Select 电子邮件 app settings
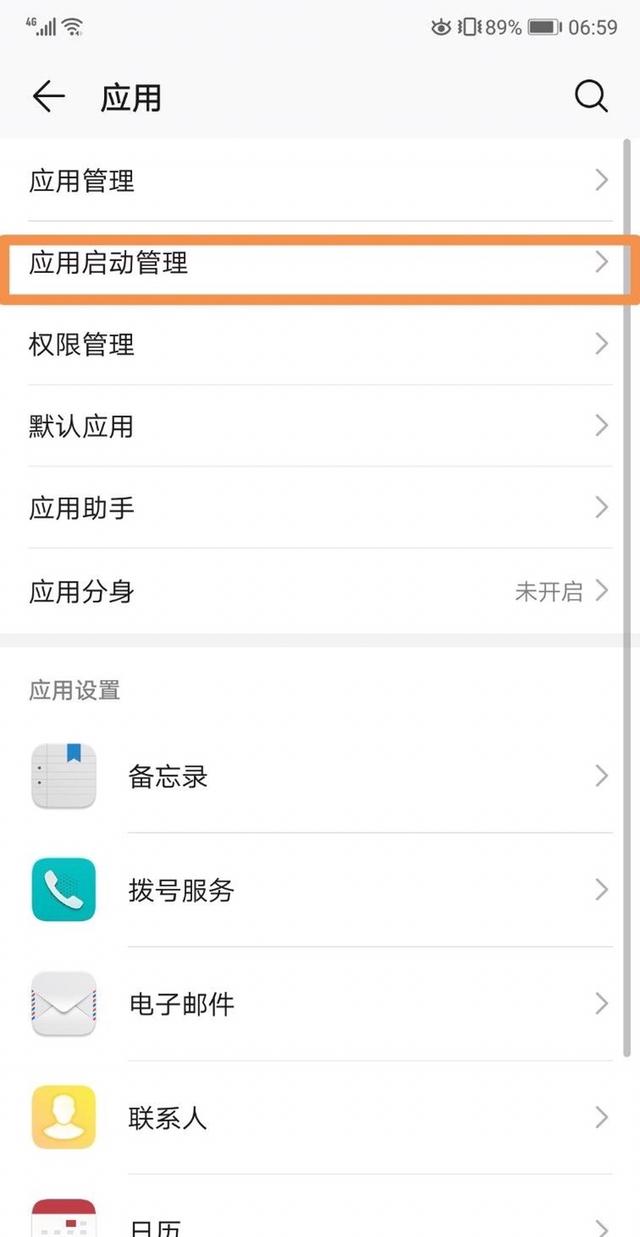The height and width of the screenshot is (1237, 640). click(320, 1003)
